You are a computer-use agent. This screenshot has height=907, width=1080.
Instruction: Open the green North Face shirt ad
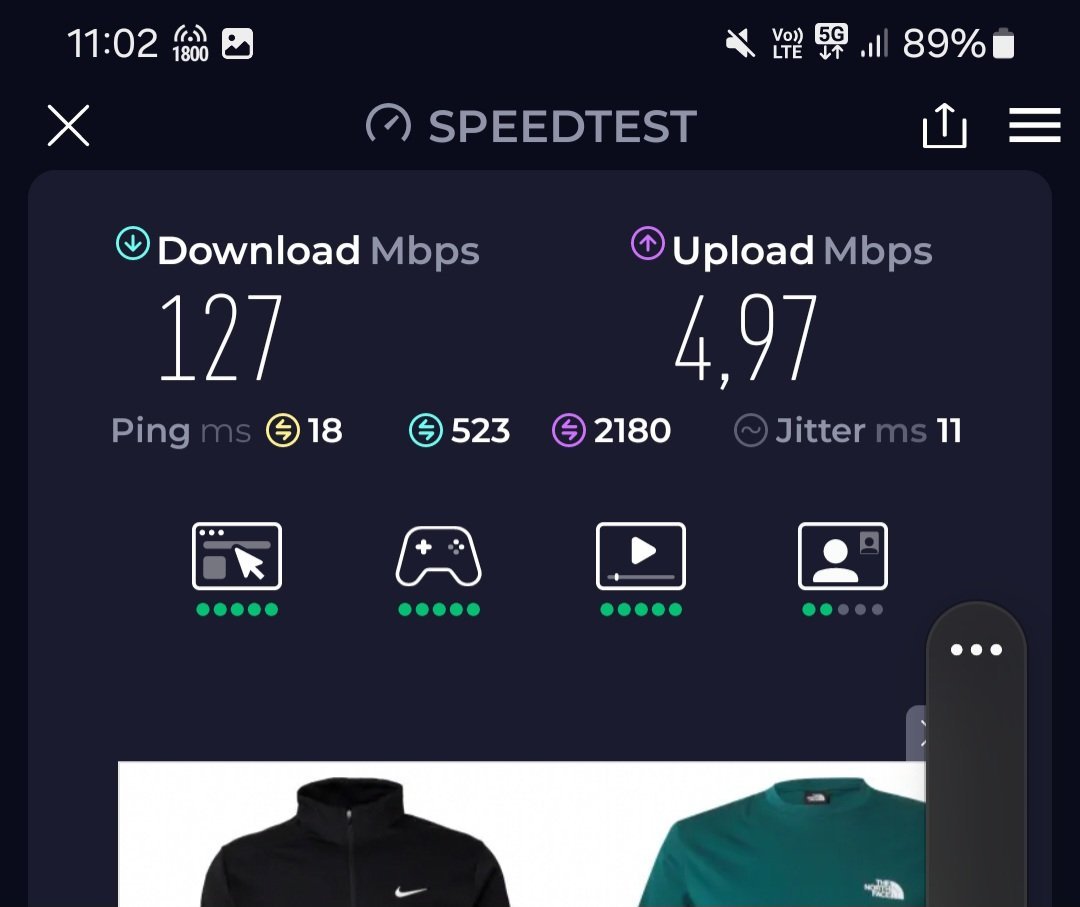782,843
